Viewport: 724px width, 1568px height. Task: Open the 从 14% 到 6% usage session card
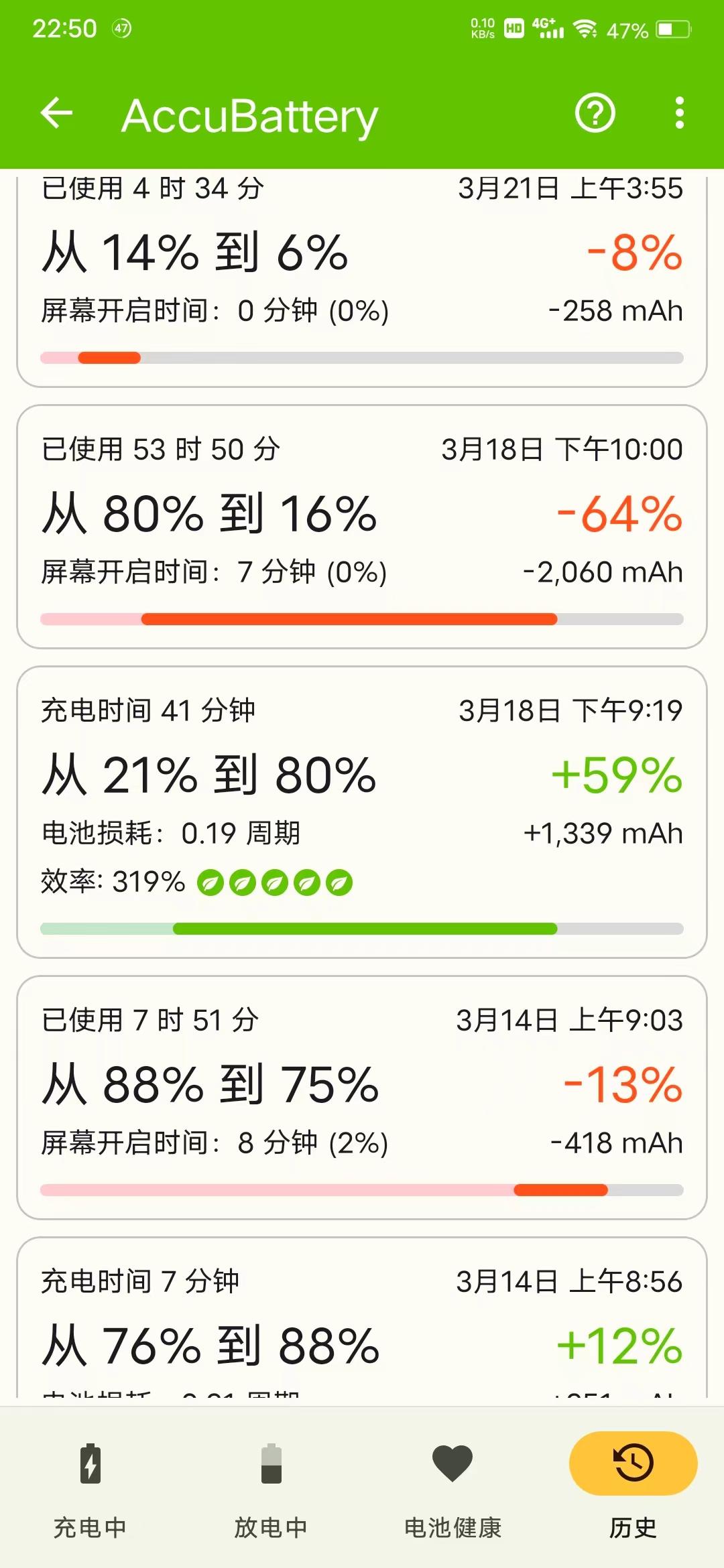coord(362,278)
